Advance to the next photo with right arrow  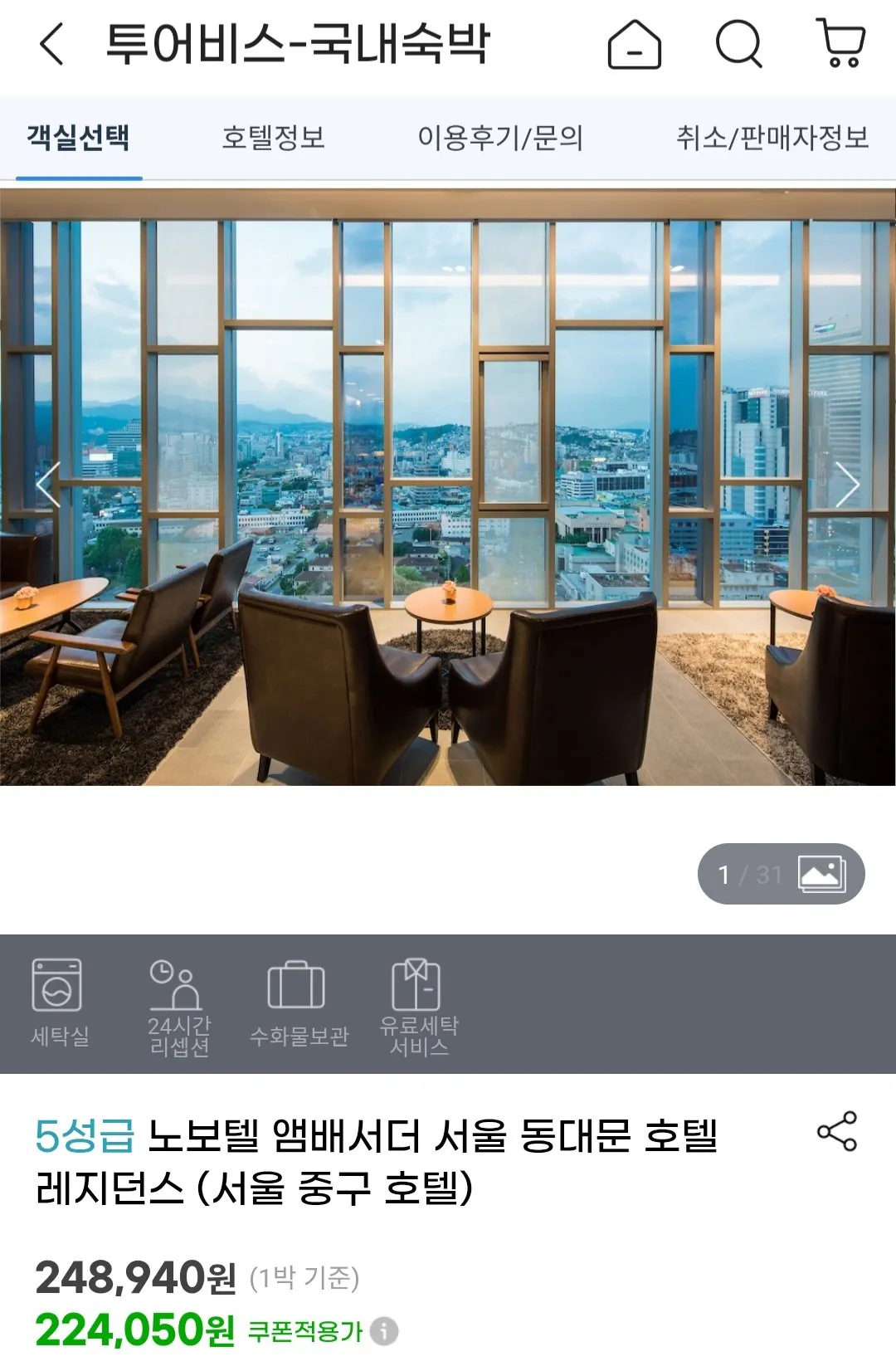[847, 484]
